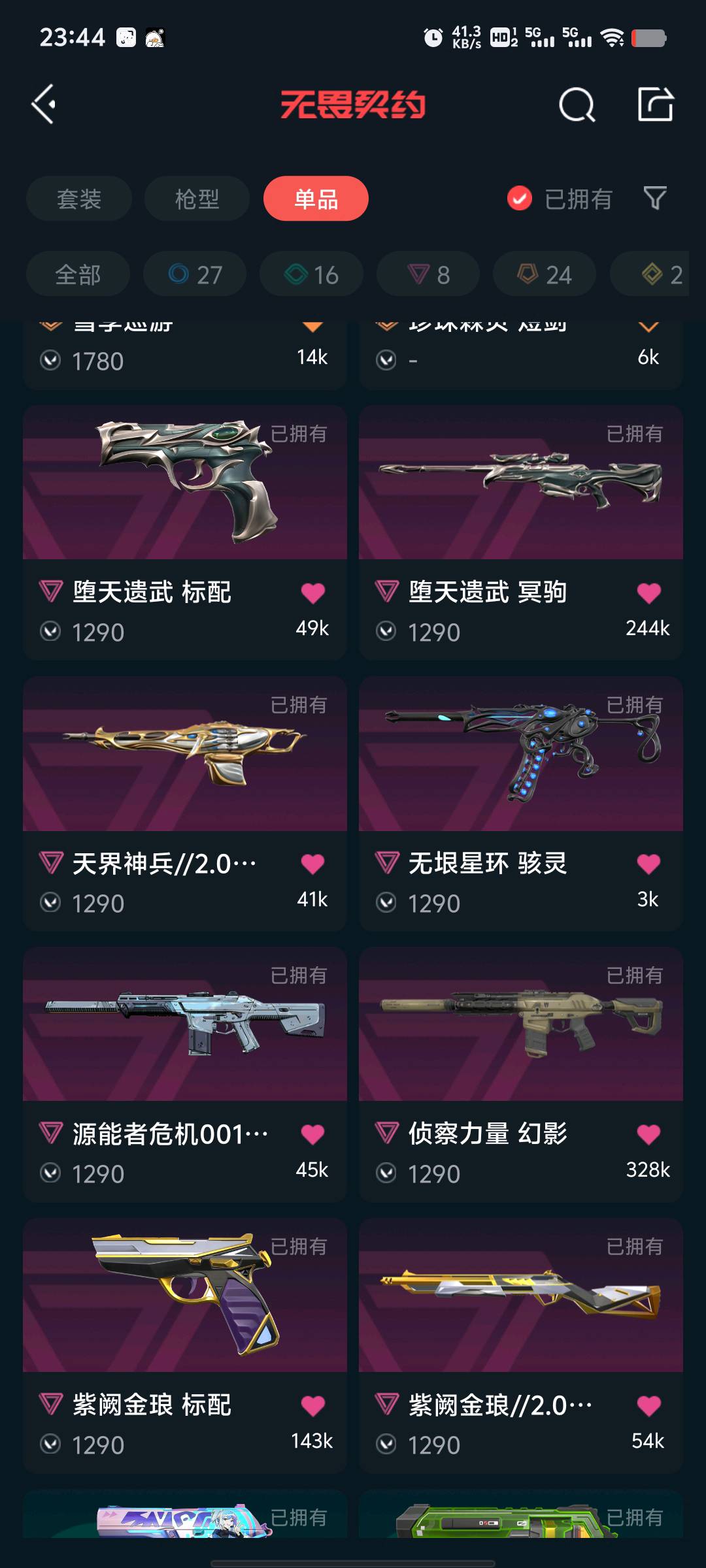This screenshot has height=1568, width=706.
Task: Like the 紫阙金琅//2.0 skin
Action: 648,1405
